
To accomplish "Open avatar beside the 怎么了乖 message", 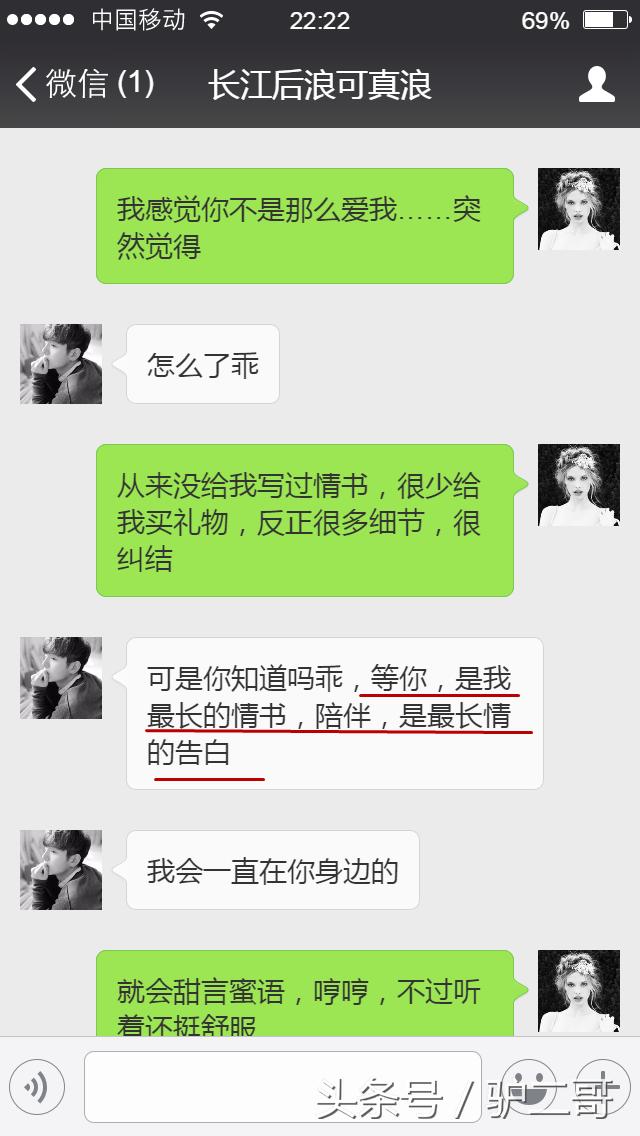I will [x=61, y=364].
